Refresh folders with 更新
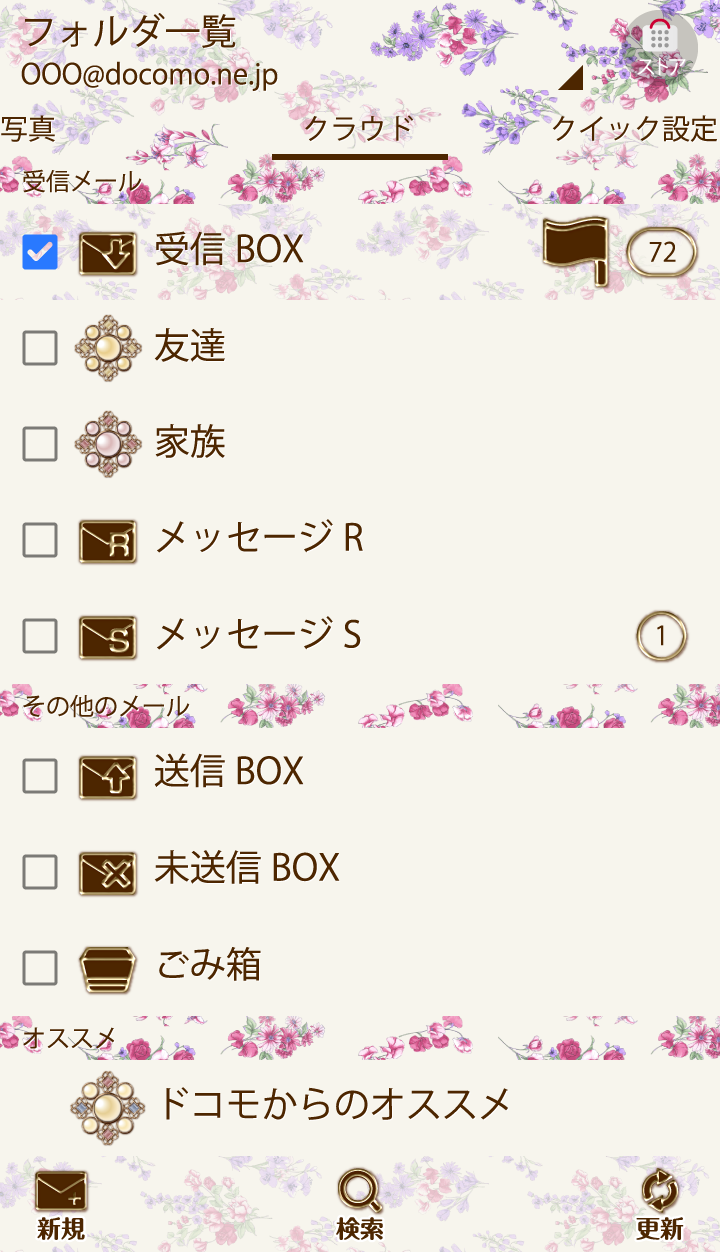Image resolution: width=720 pixels, height=1252 pixels. [660, 1204]
